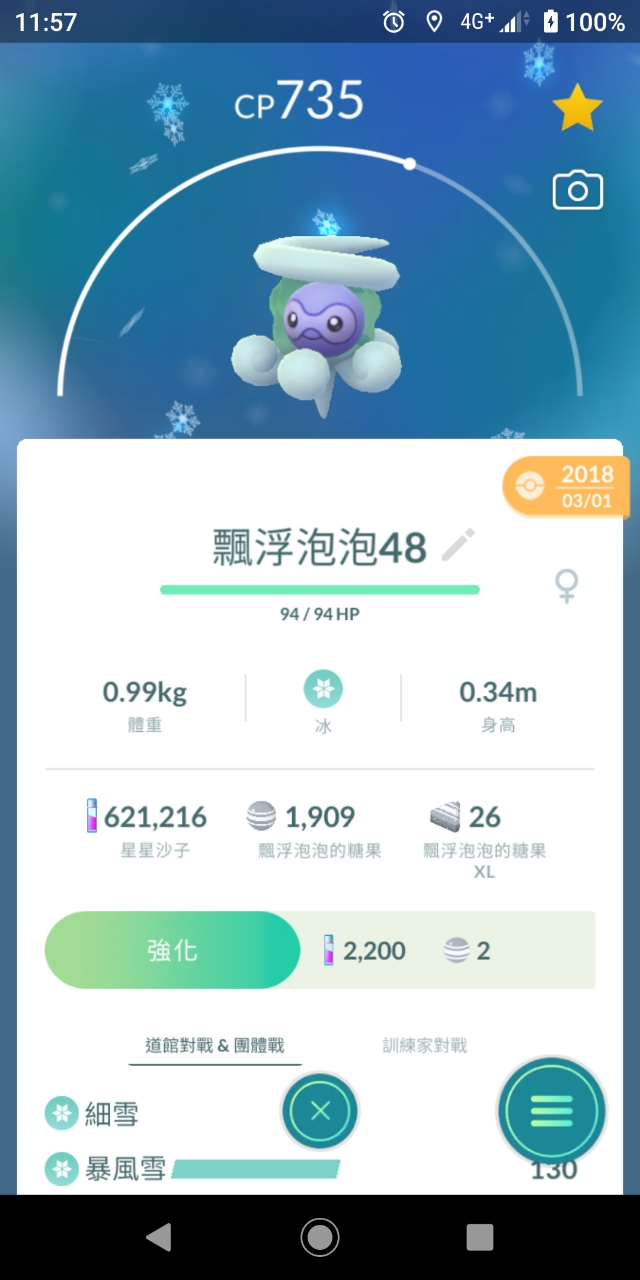Open the green menu button
The width and height of the screenshot is (640, 1280).
tap(552, 1110)
